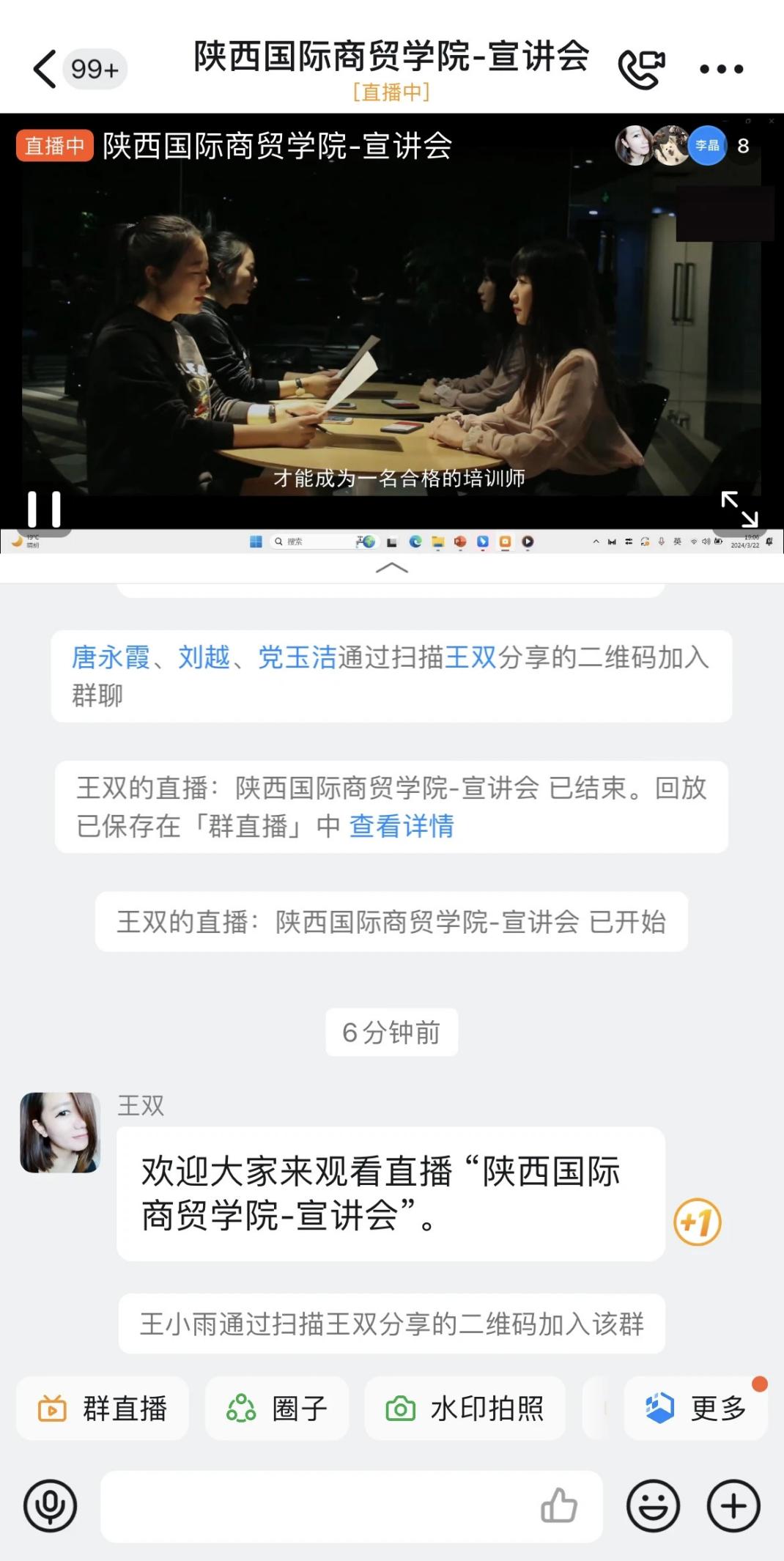The image size is (784, 1561).
Task: Open the 圈子 shortcut
Action: click(277, 1408)
